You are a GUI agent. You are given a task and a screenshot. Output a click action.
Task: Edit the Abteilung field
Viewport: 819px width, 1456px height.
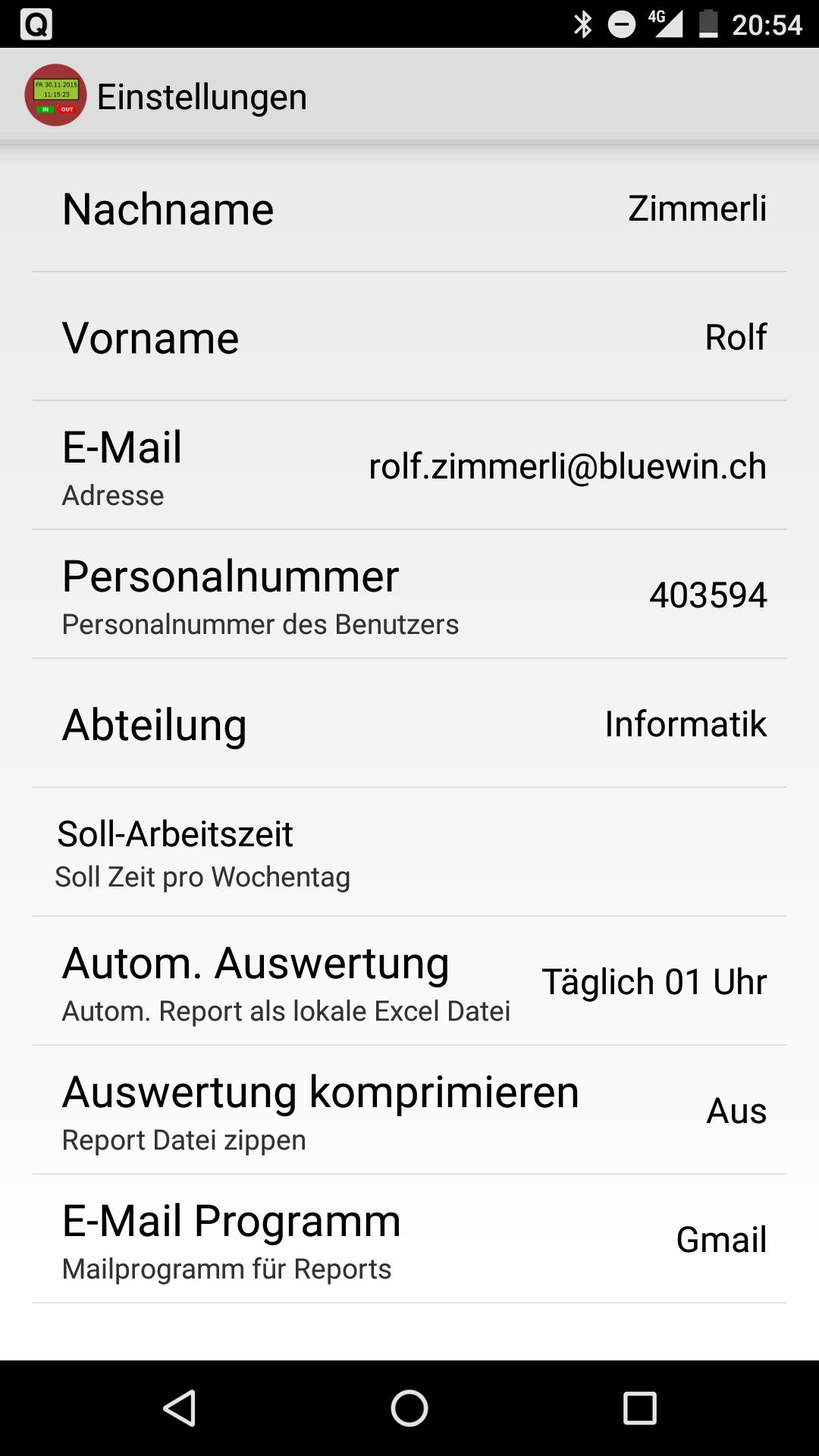[409, 723]
